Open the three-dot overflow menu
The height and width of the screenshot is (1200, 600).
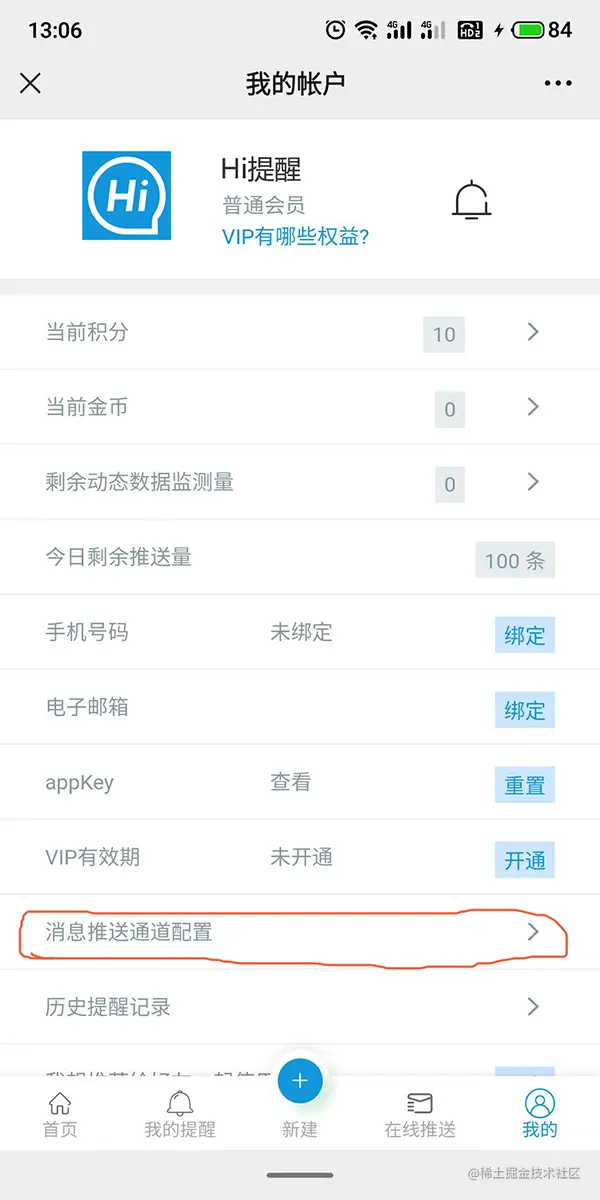[557, 83]
